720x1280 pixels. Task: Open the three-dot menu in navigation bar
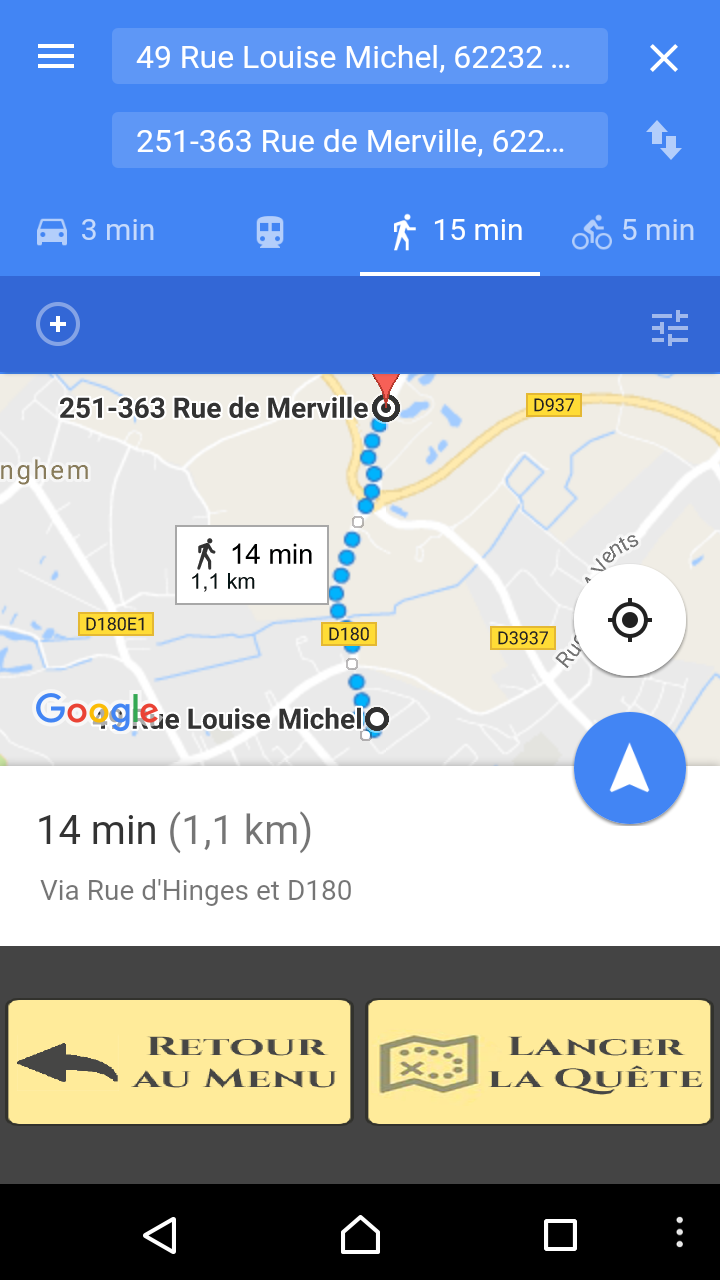pos(680,1233)
